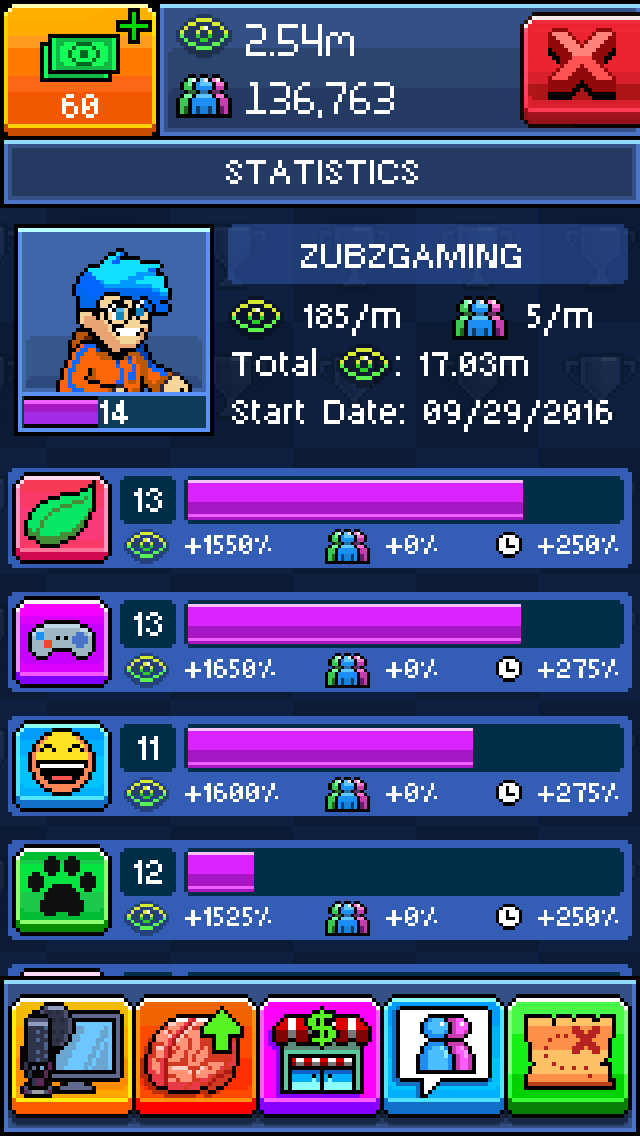Open the social people chat tab
The image size is (640, 1136).
pyautogui.click(x=444, y=1056)
